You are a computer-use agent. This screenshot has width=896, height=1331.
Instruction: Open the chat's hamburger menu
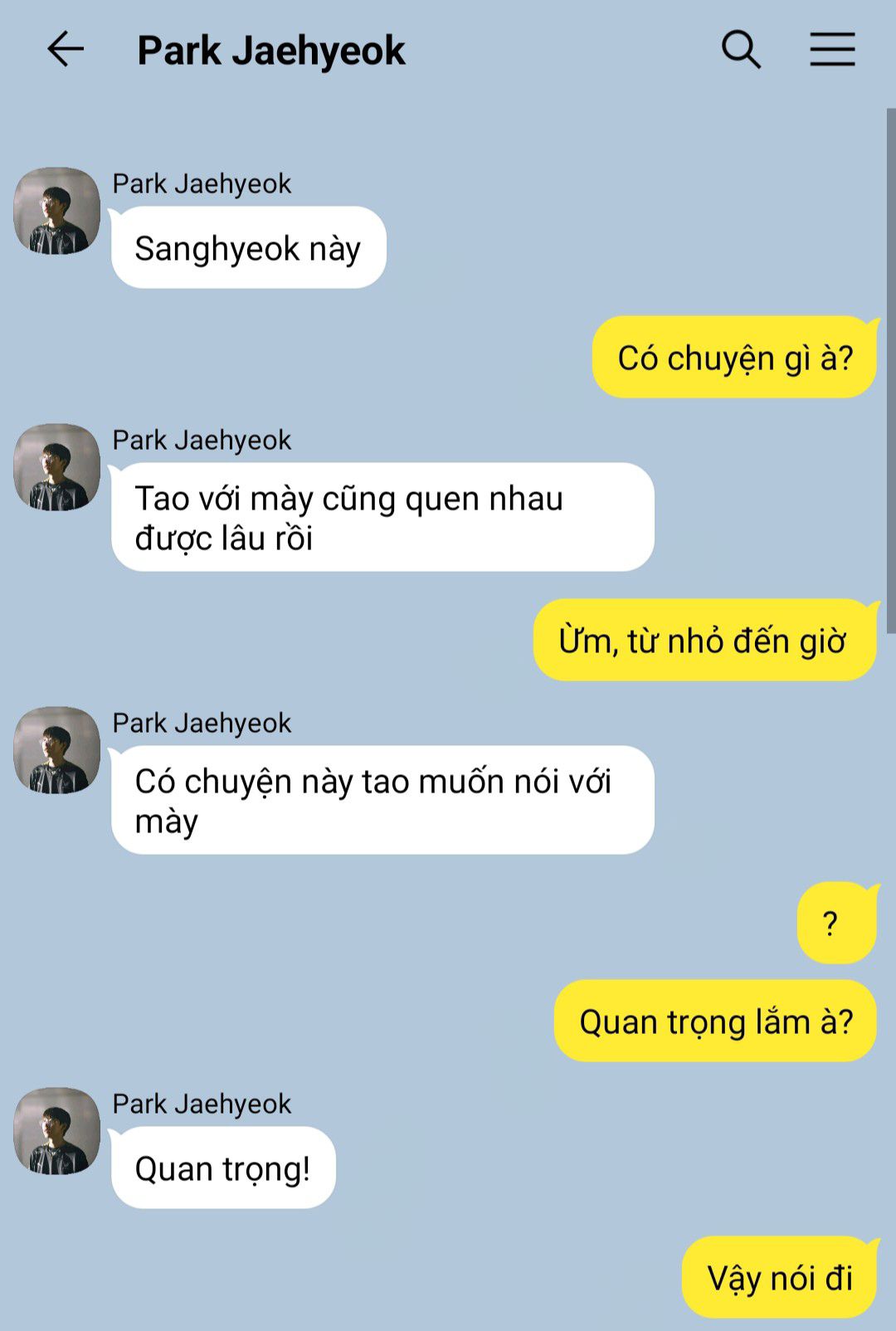[x=832, y=50]
